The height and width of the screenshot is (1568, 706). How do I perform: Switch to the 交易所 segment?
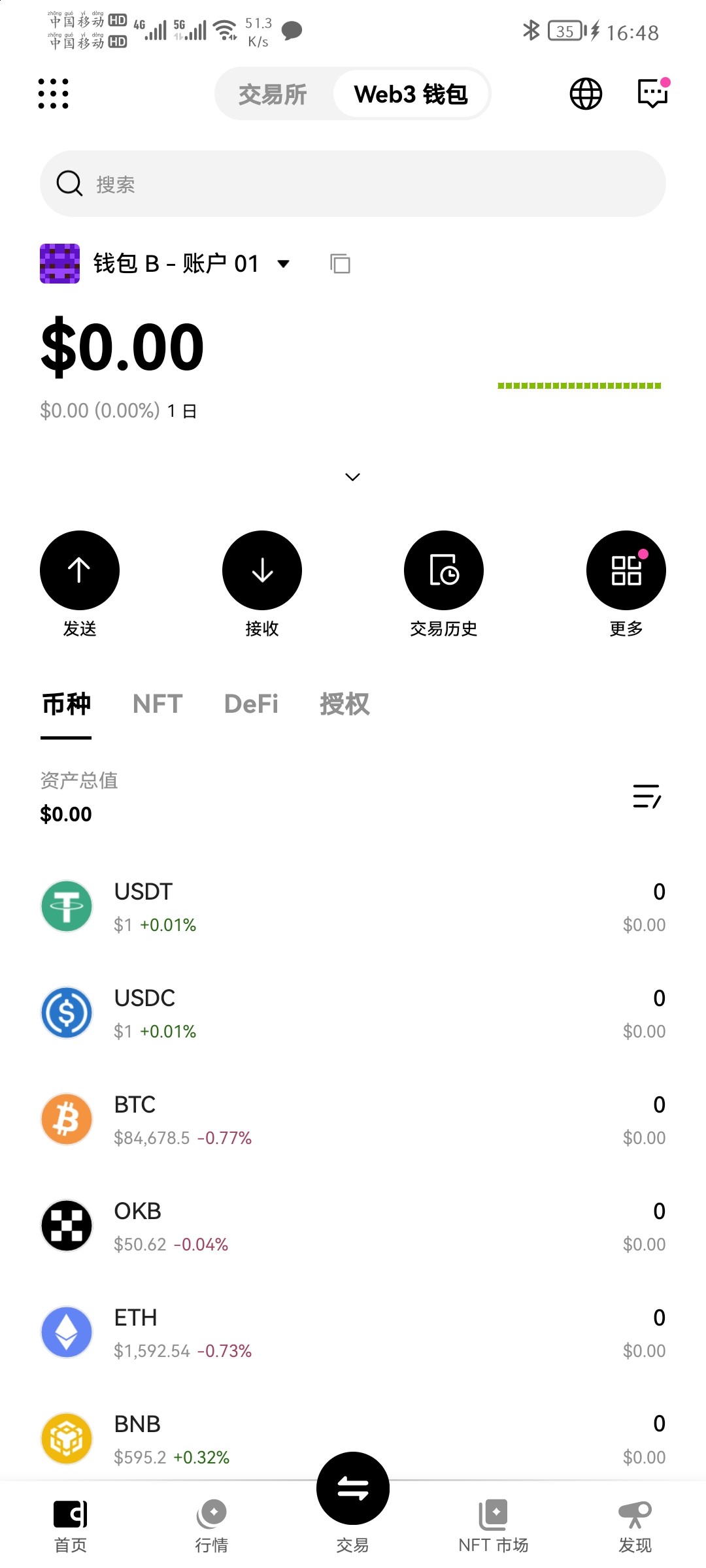pyautogui.click(x=273, y=94)
